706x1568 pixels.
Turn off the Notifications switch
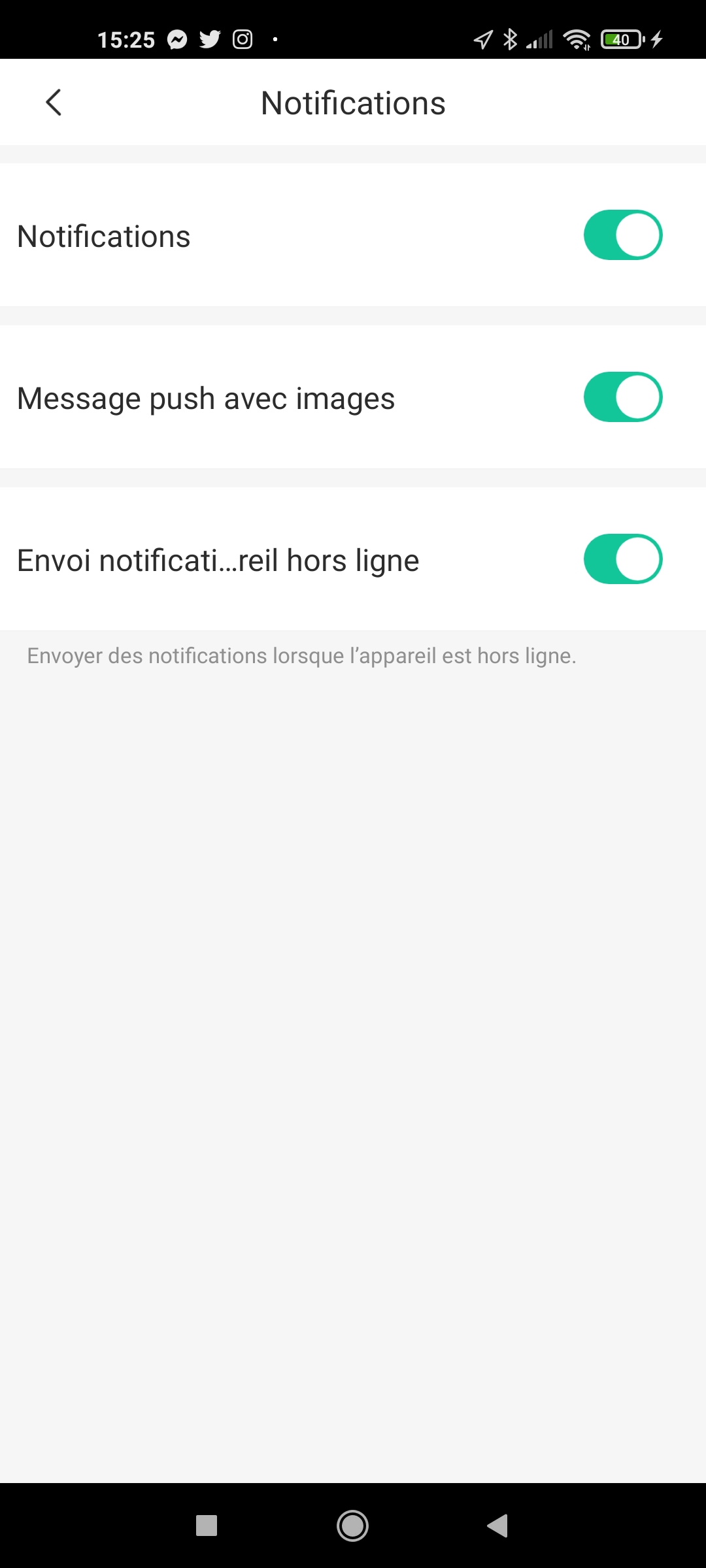pos(623,235)
